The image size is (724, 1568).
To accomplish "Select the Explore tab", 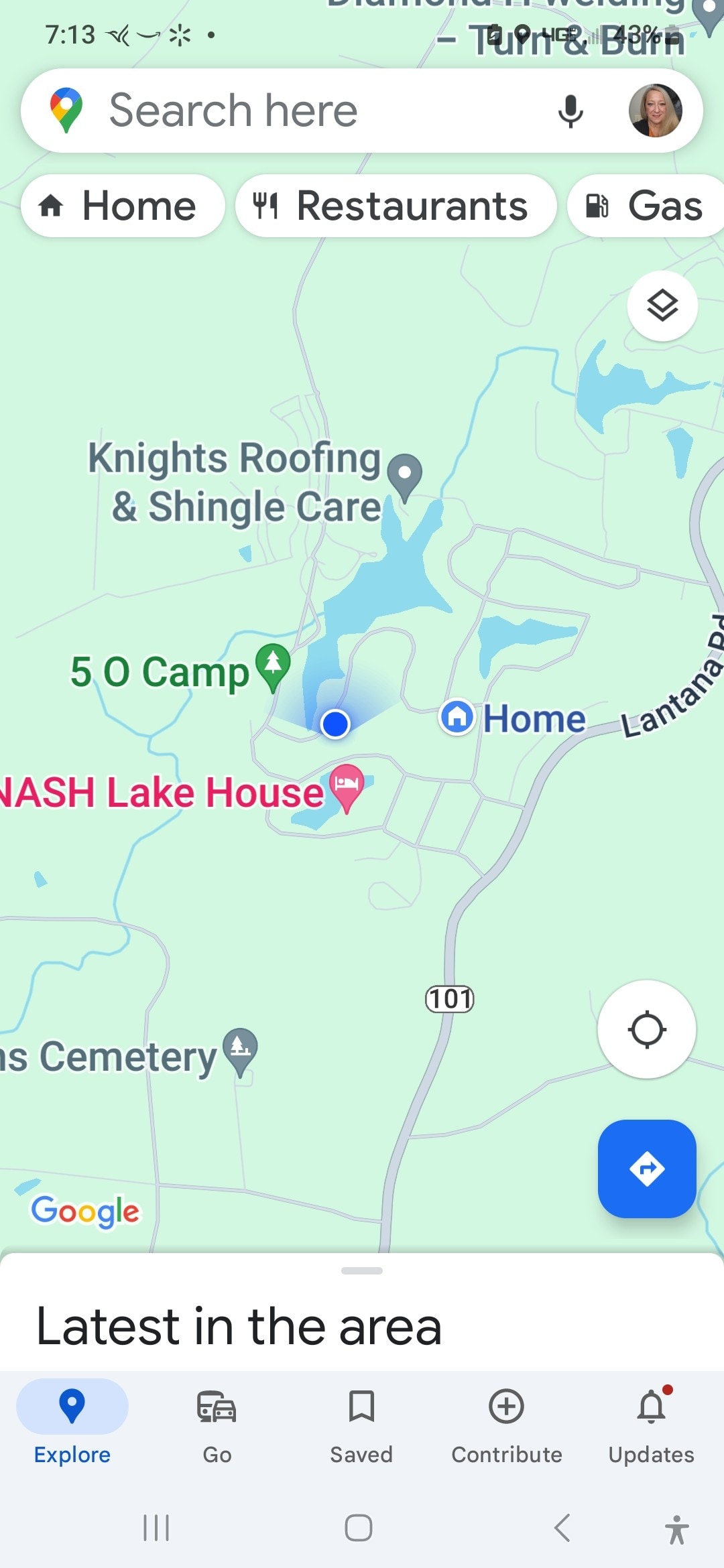I will 72,1422.
